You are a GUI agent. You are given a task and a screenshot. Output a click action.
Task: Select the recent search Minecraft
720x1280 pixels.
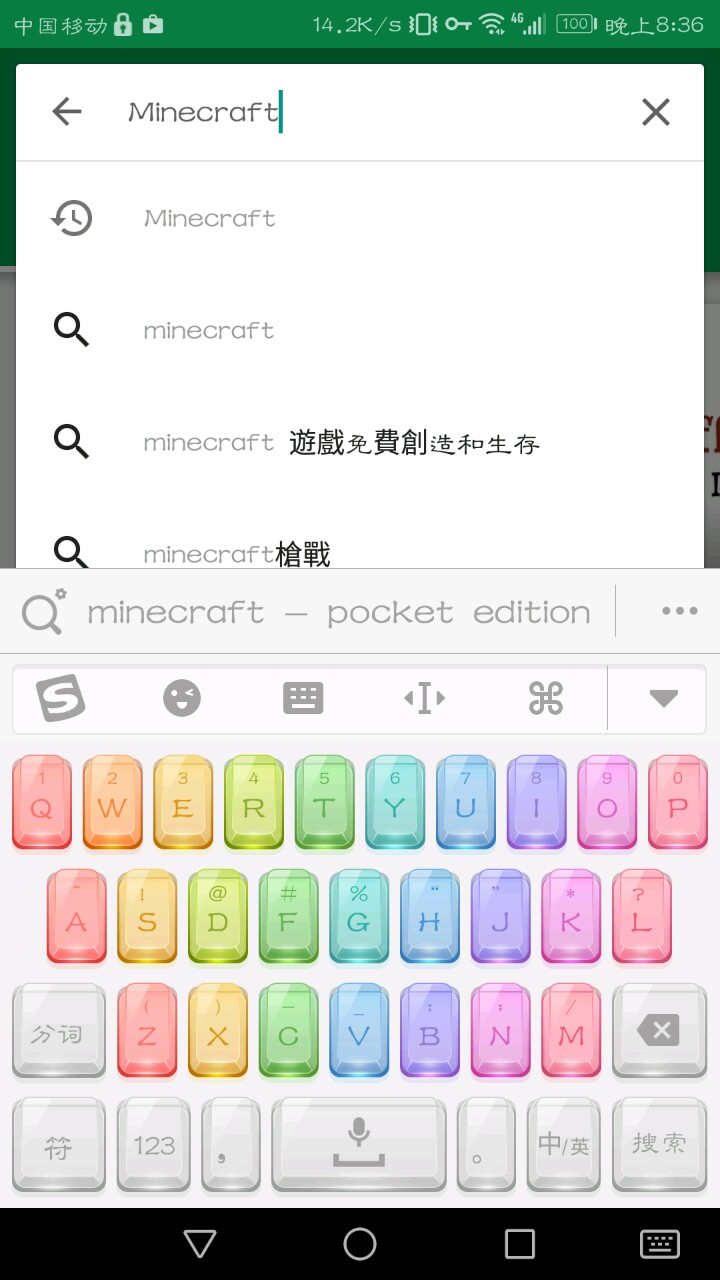[x=210, y=218]
